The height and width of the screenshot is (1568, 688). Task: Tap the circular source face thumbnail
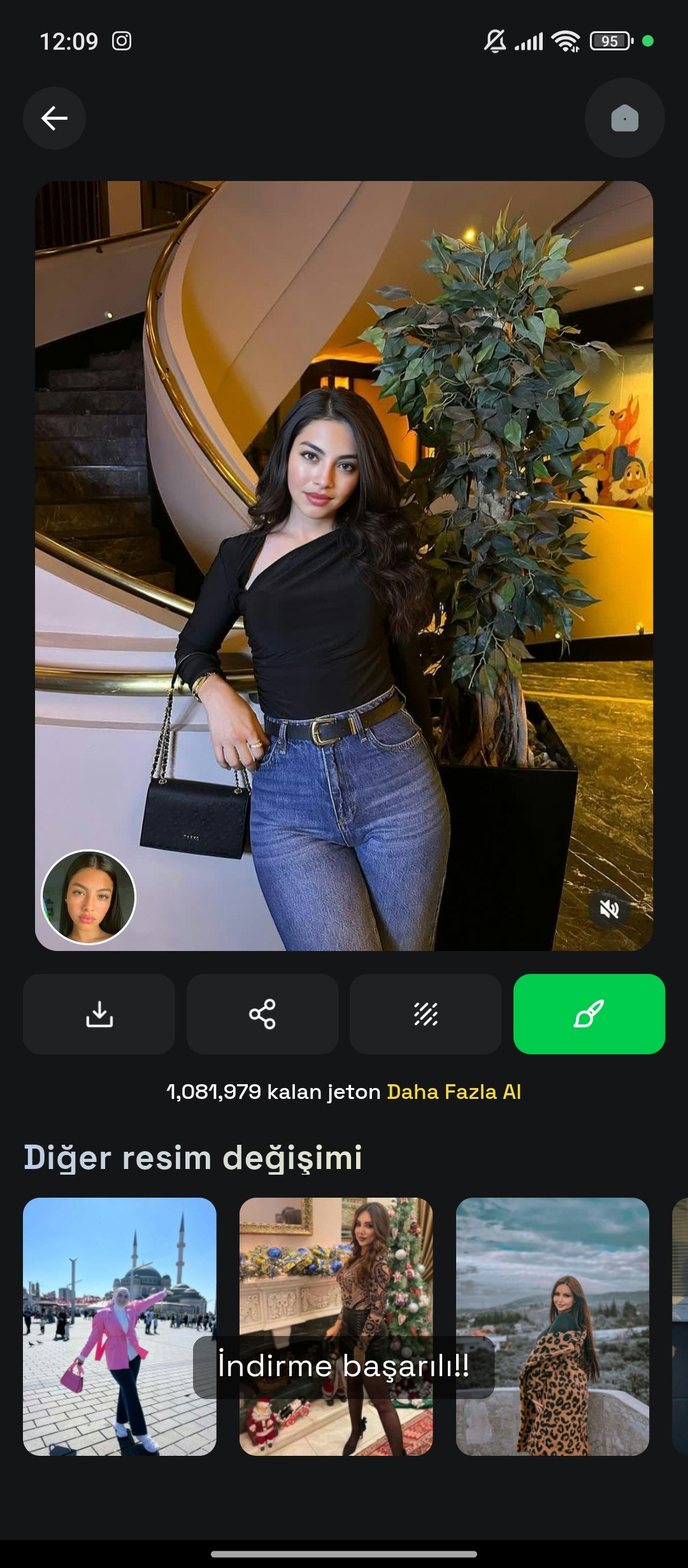pos(89,897)
